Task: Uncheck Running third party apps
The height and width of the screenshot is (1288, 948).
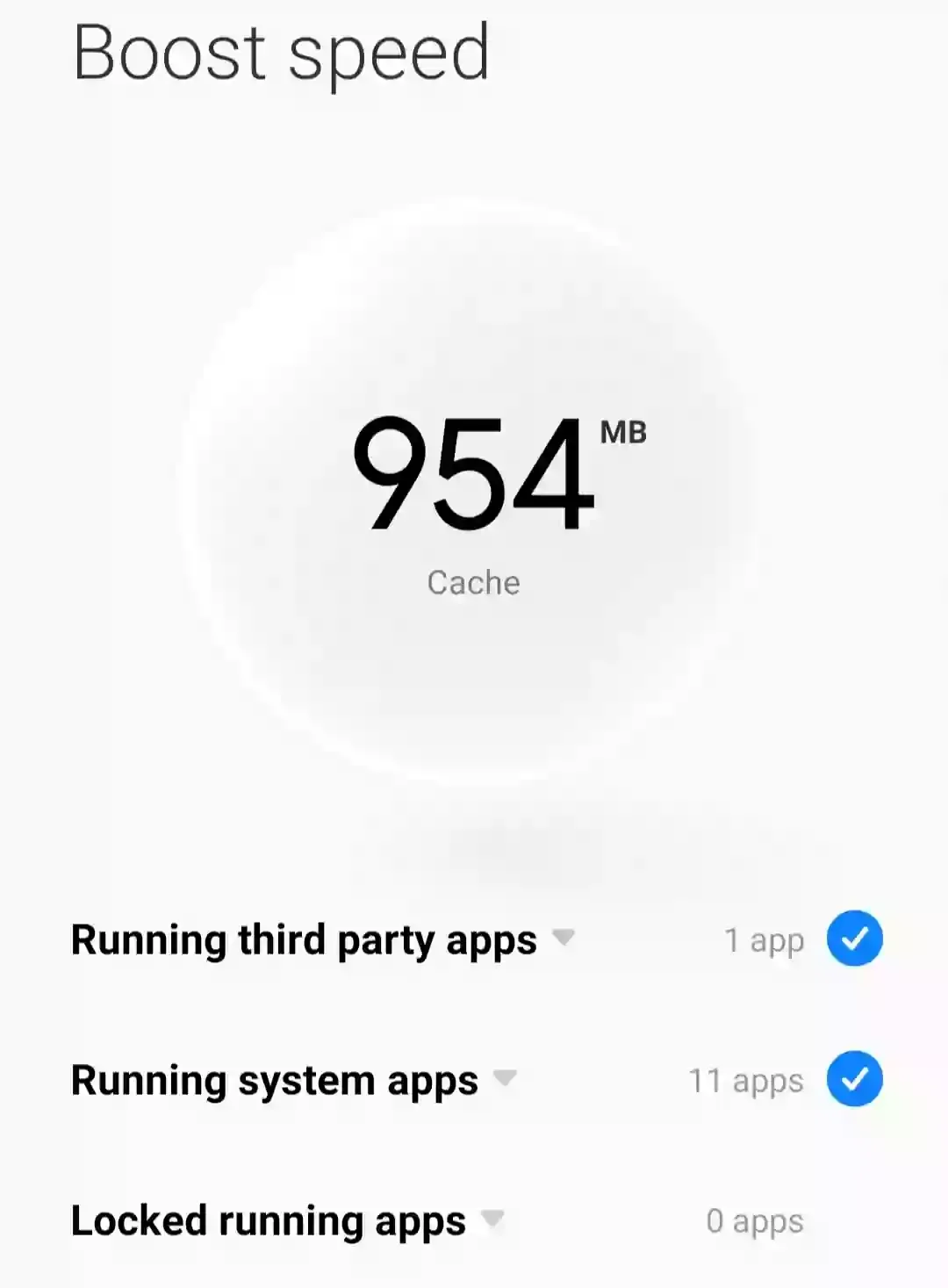Action: click(x=854, y=939)
